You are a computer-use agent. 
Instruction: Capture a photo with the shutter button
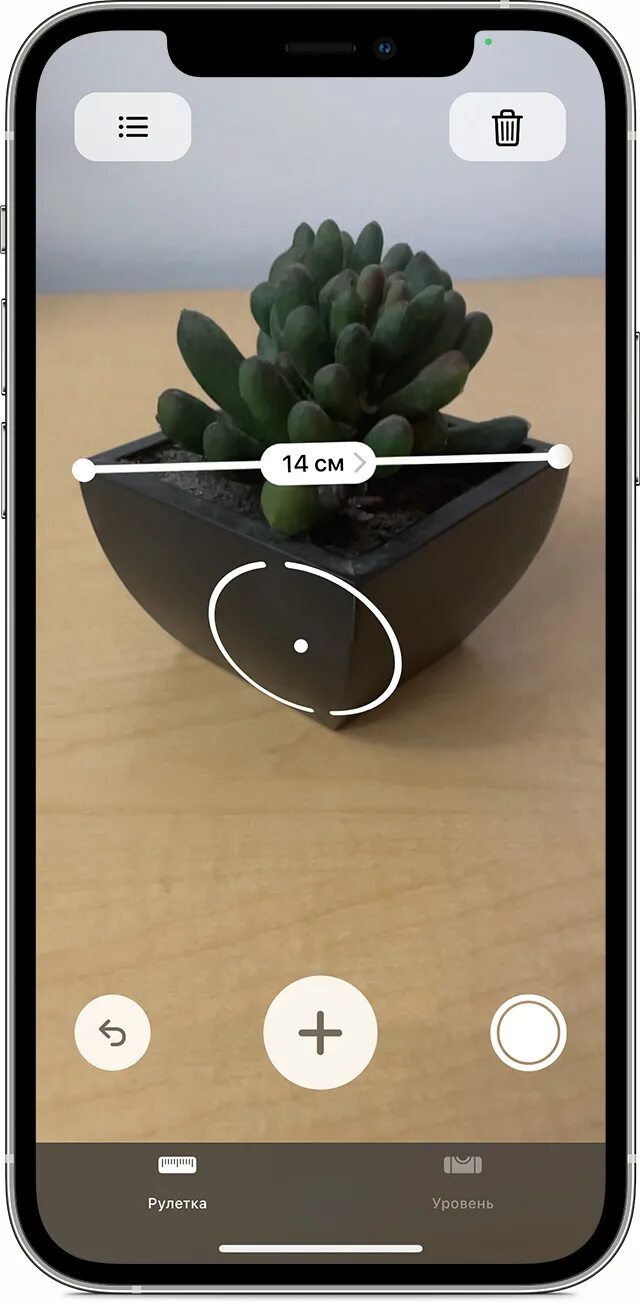[x=528, y=1033]
